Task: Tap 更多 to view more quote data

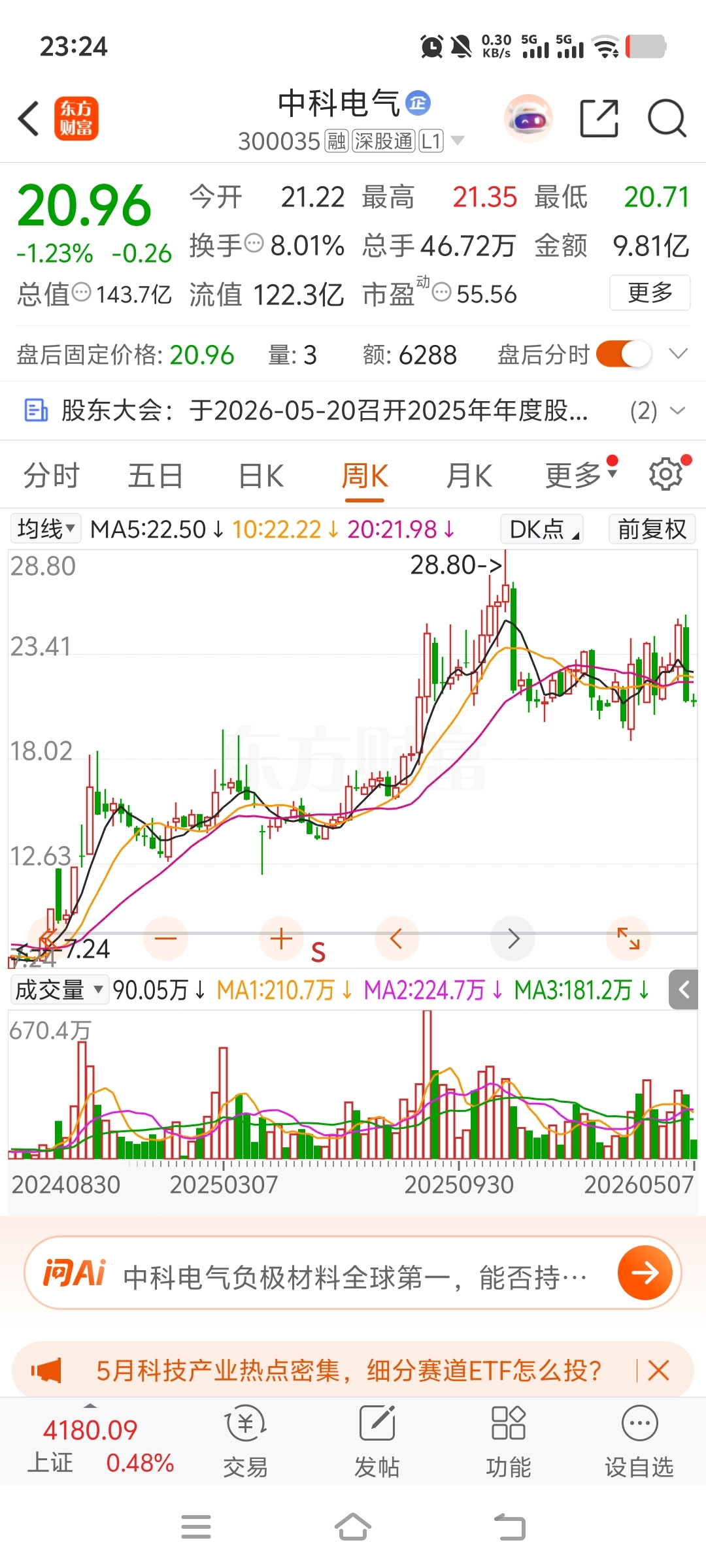Action: click(650, 293)
